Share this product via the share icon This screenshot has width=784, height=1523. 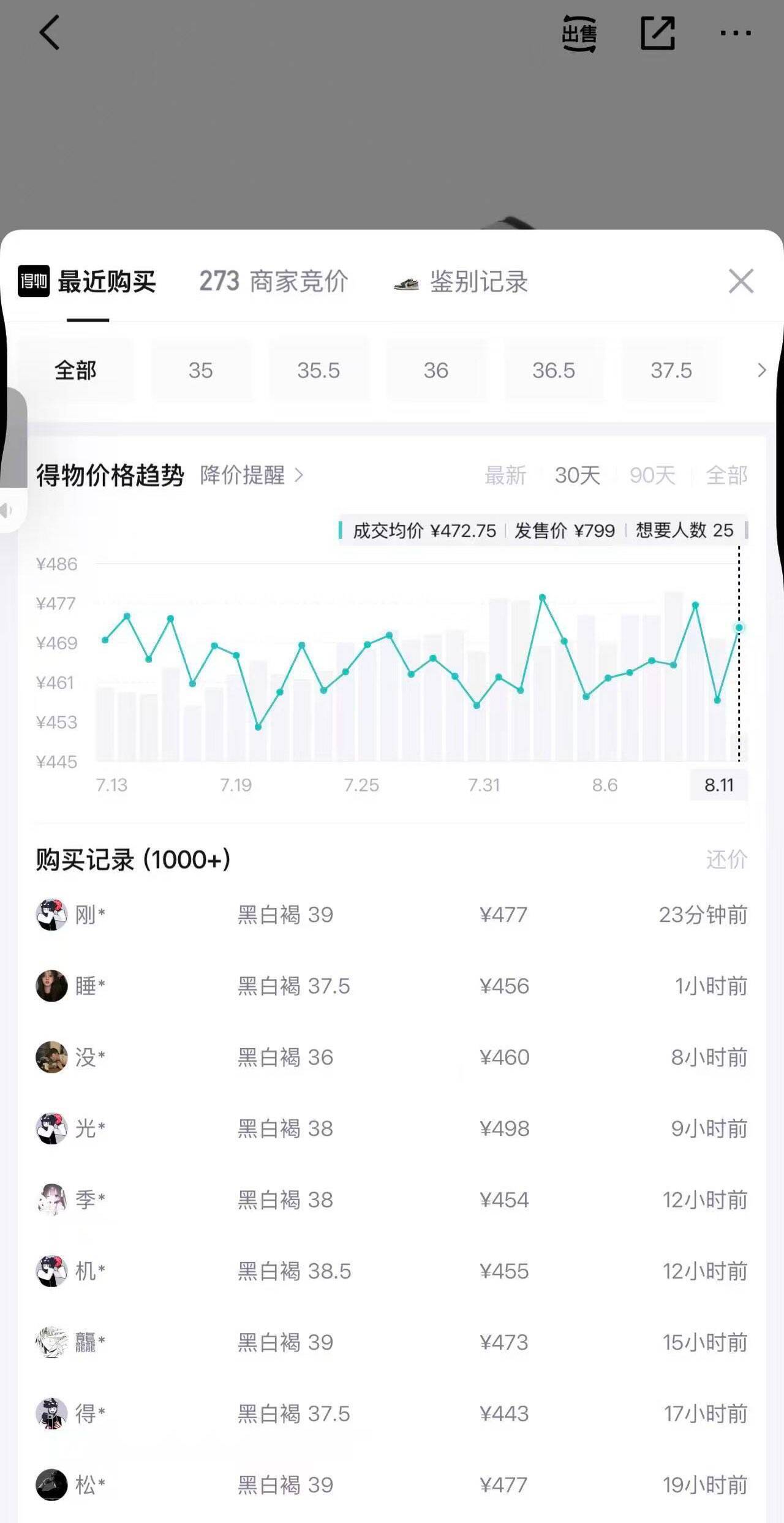coord(658,33)
